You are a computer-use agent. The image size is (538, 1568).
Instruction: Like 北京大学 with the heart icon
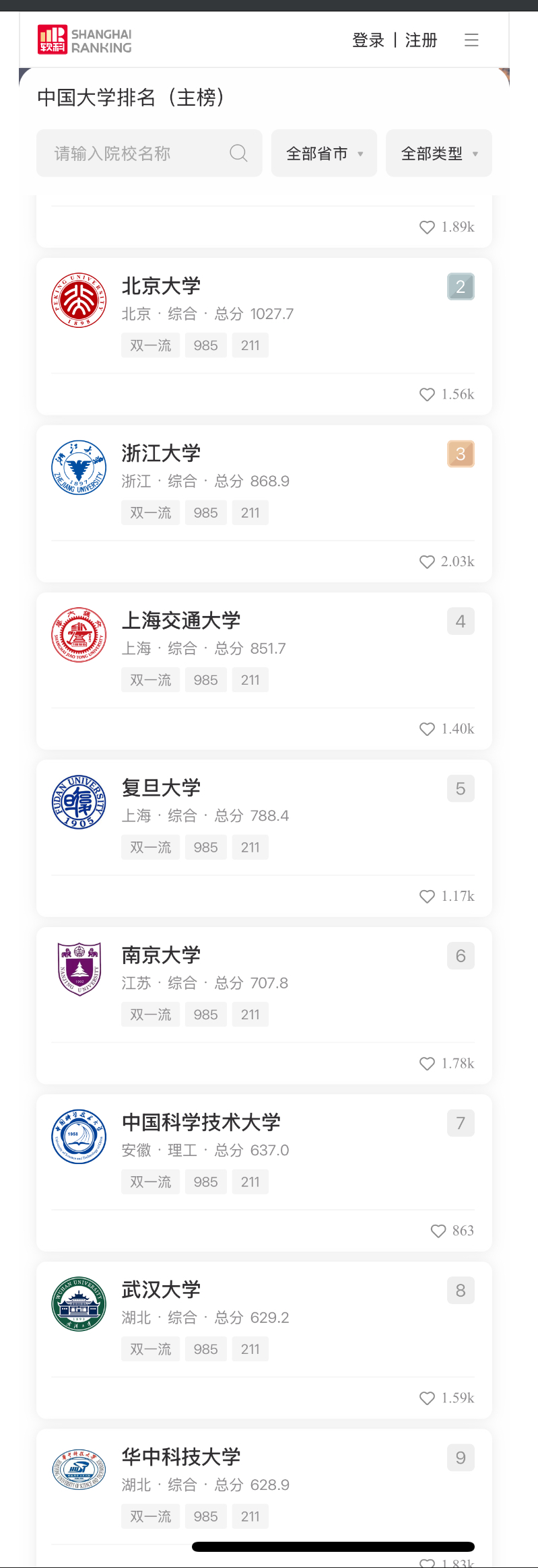(427, 395)
